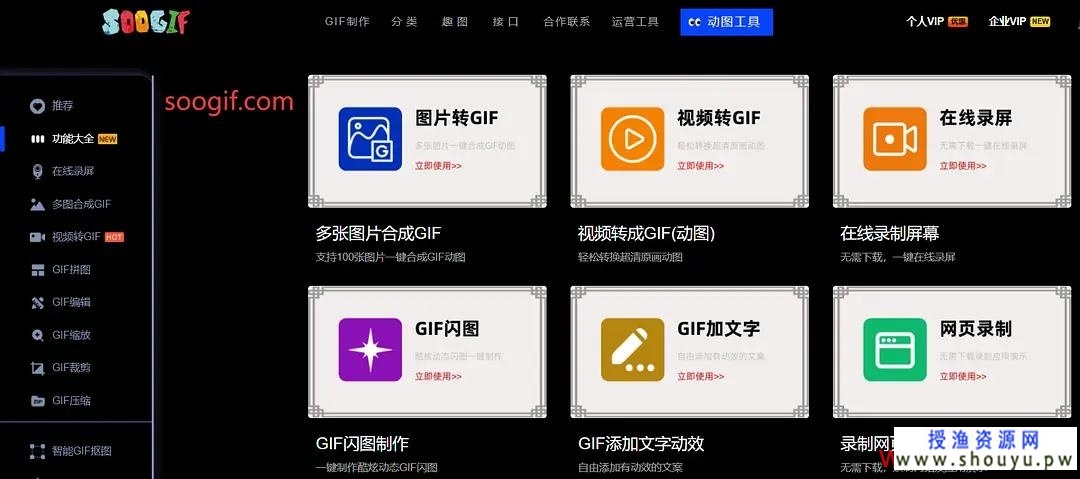Open the 在线录屏 tool card
Screen dimensions: 1080x479
click(951, 140)
